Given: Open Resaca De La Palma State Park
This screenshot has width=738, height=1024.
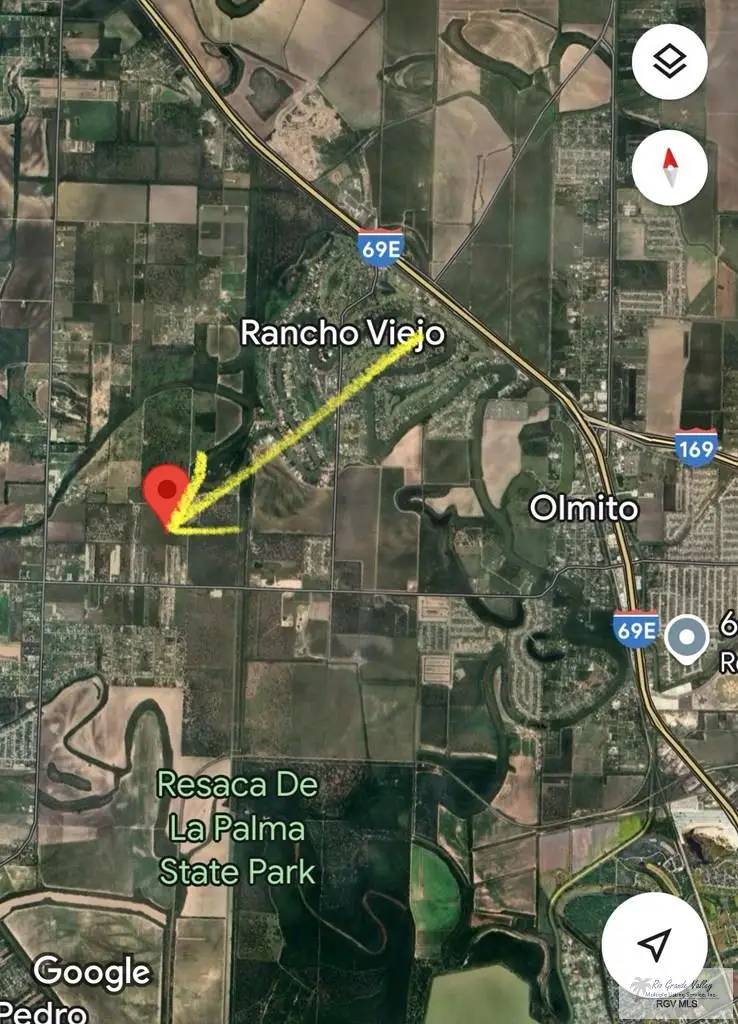Looking at the screenshot, I should pyautogui.click(x=238, y=828).
